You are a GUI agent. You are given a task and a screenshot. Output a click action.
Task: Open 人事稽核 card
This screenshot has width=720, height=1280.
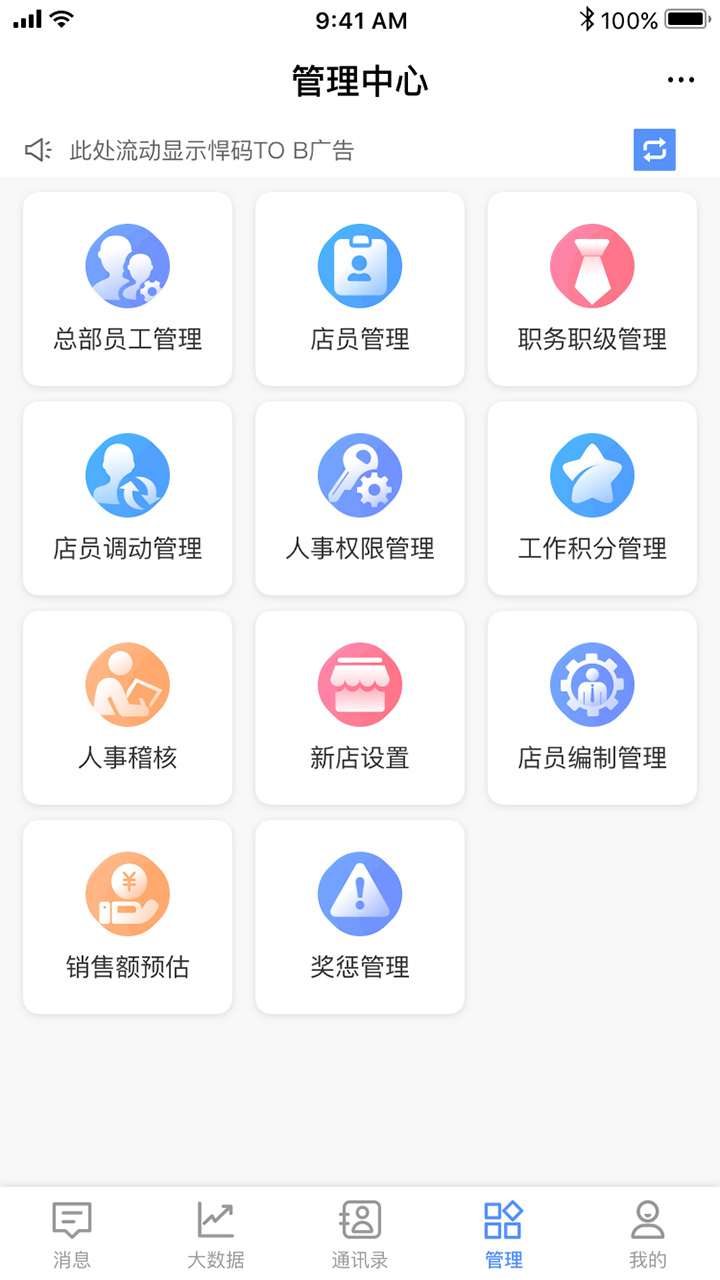coord(128,707)
